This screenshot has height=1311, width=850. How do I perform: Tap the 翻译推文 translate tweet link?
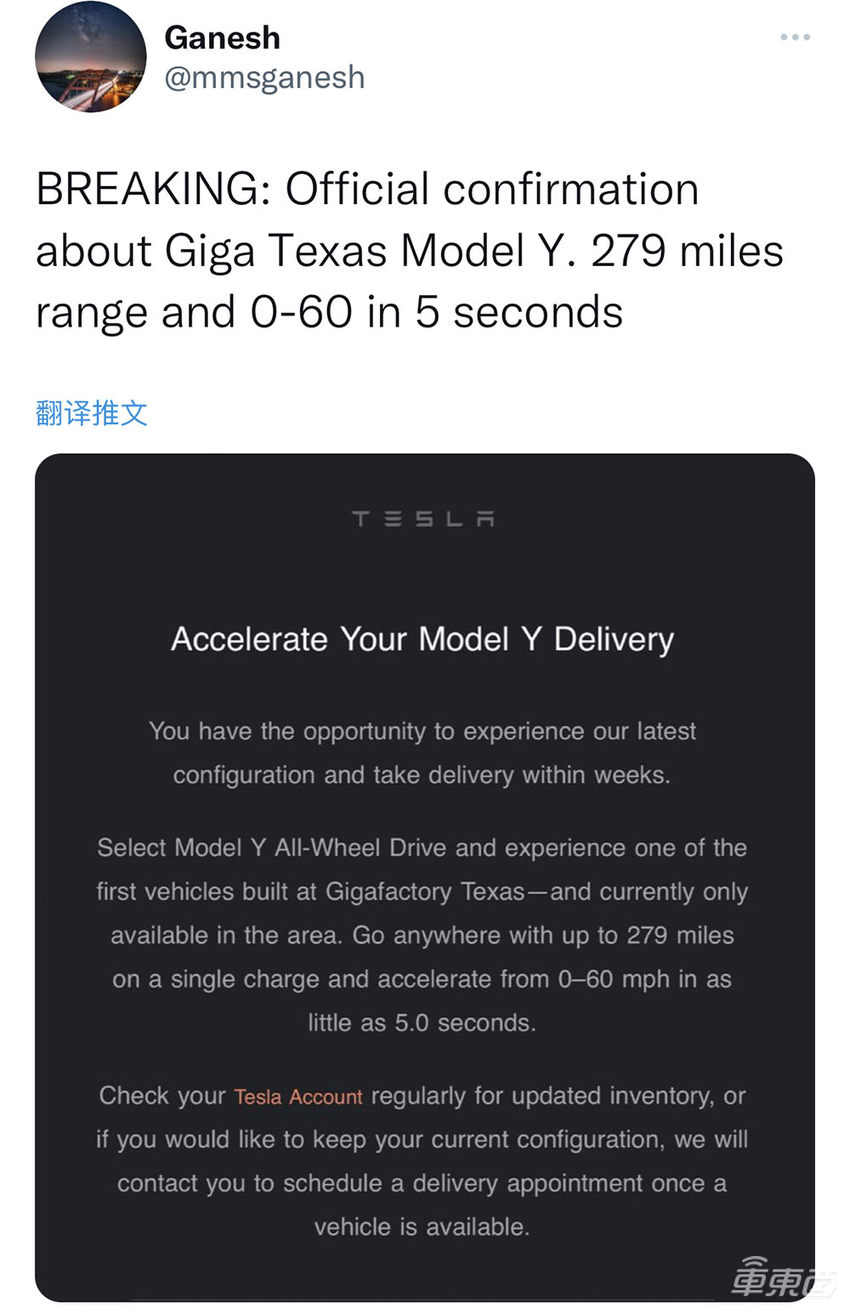(x=92, y=413)
